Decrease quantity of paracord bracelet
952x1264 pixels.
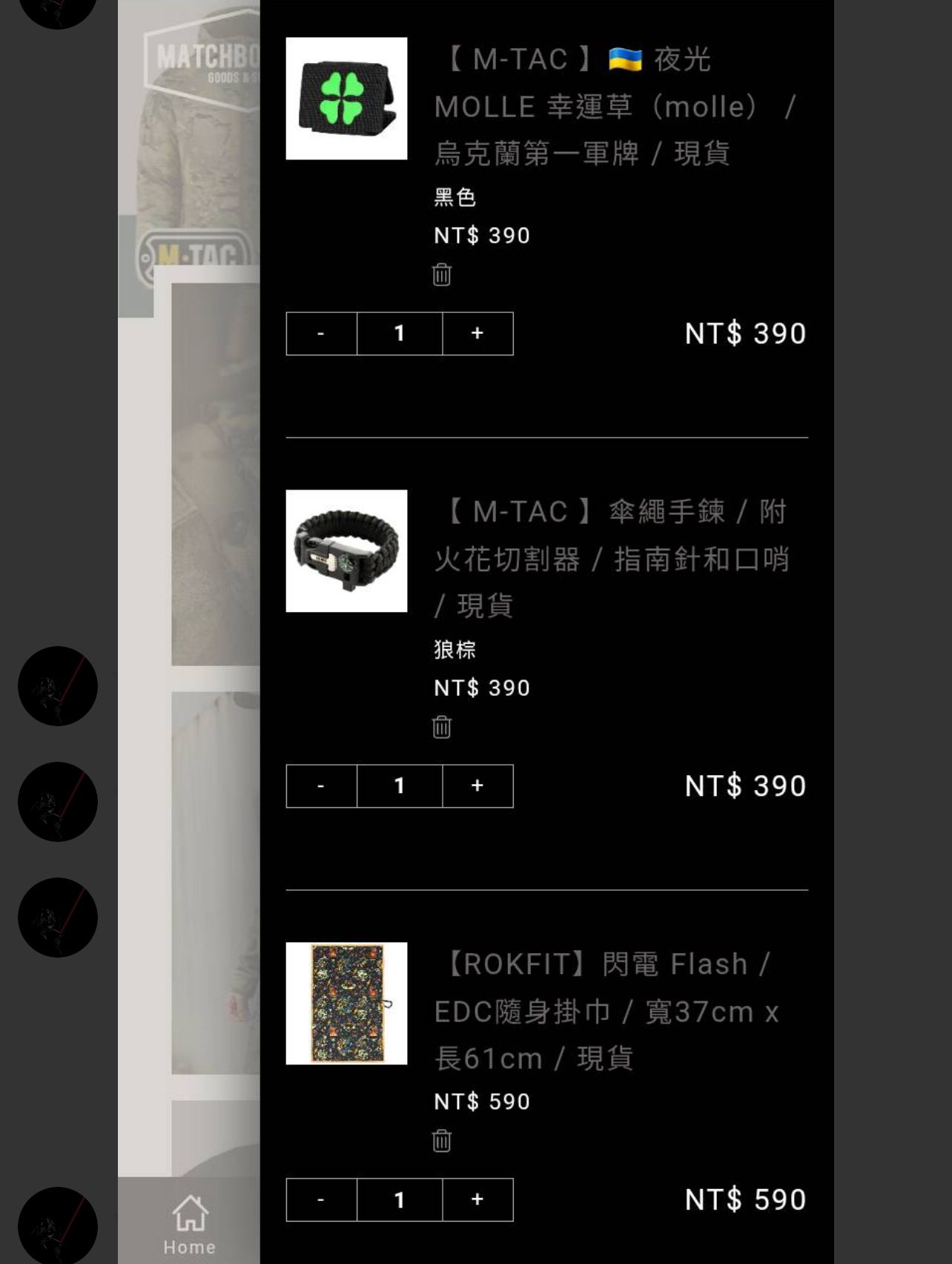(x=321, y=786)
